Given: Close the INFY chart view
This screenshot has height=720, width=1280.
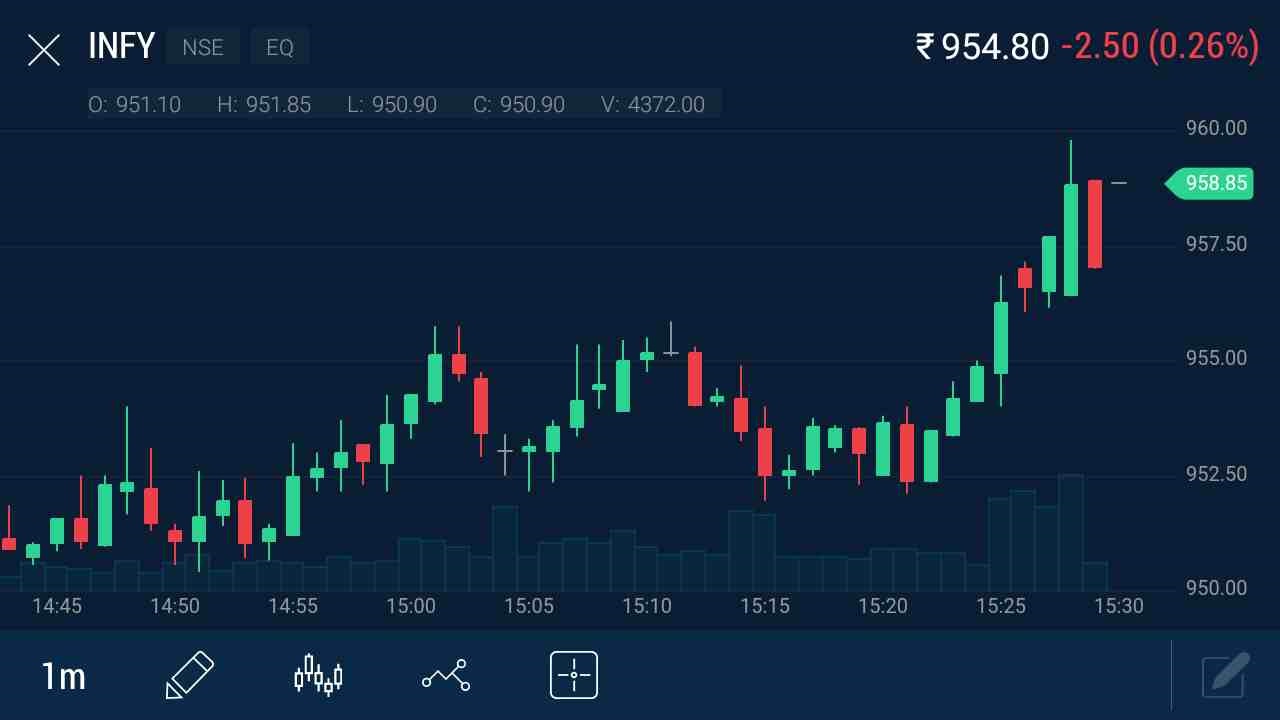Looking at the screenshot, I should [44, 49].
